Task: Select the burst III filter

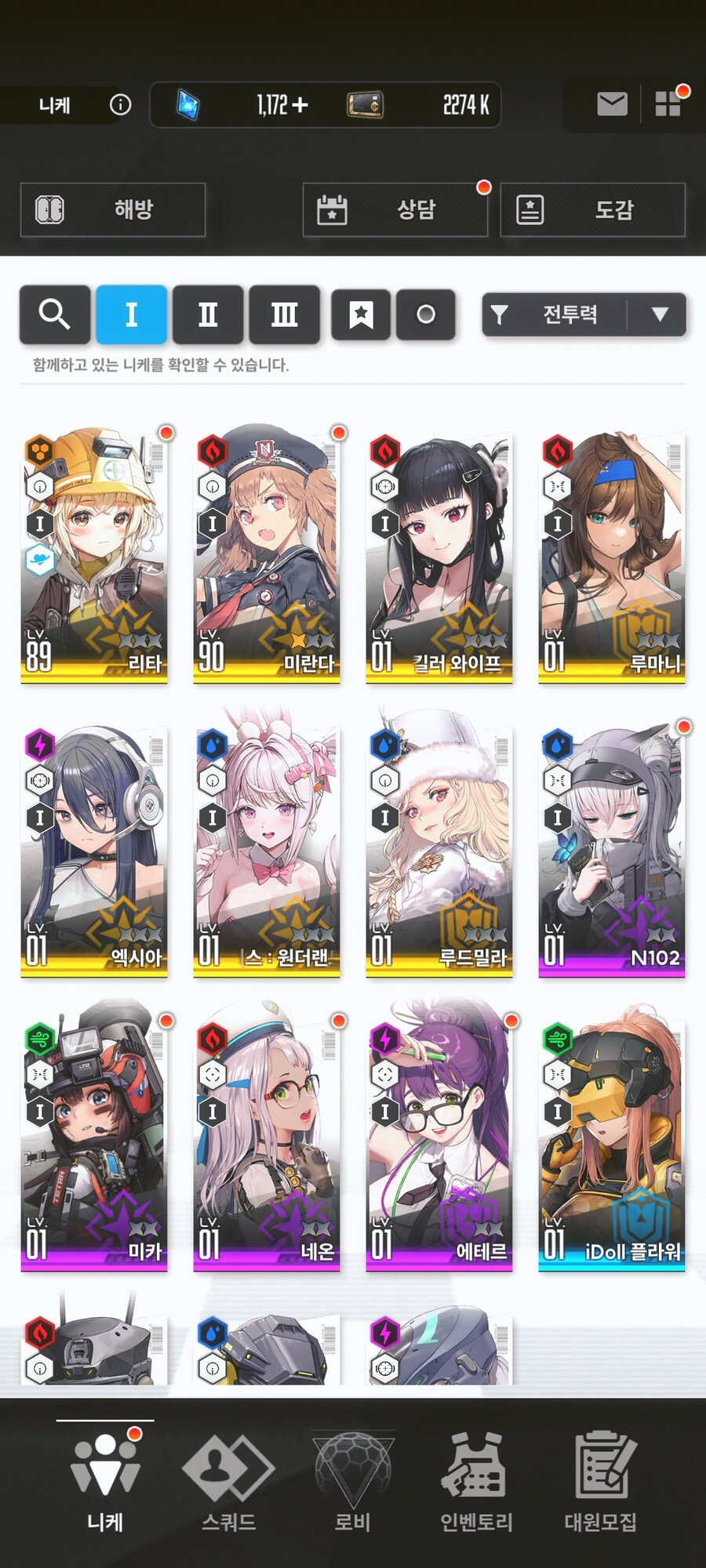Action: 284,314
